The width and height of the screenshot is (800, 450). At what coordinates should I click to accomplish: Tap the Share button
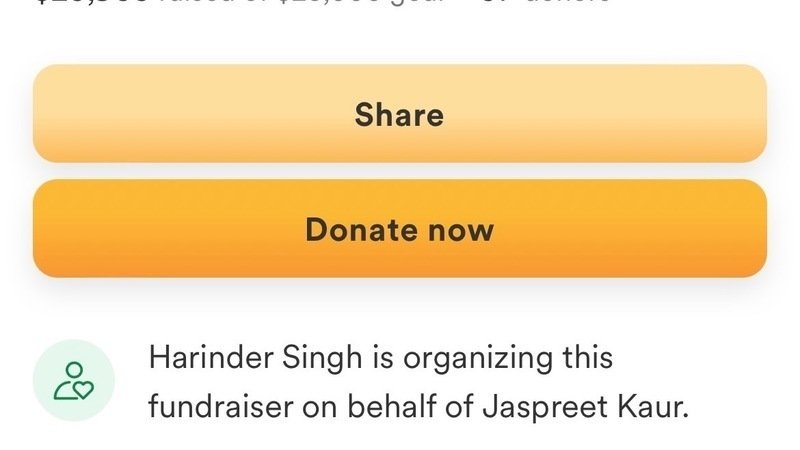tap(400, 114)
